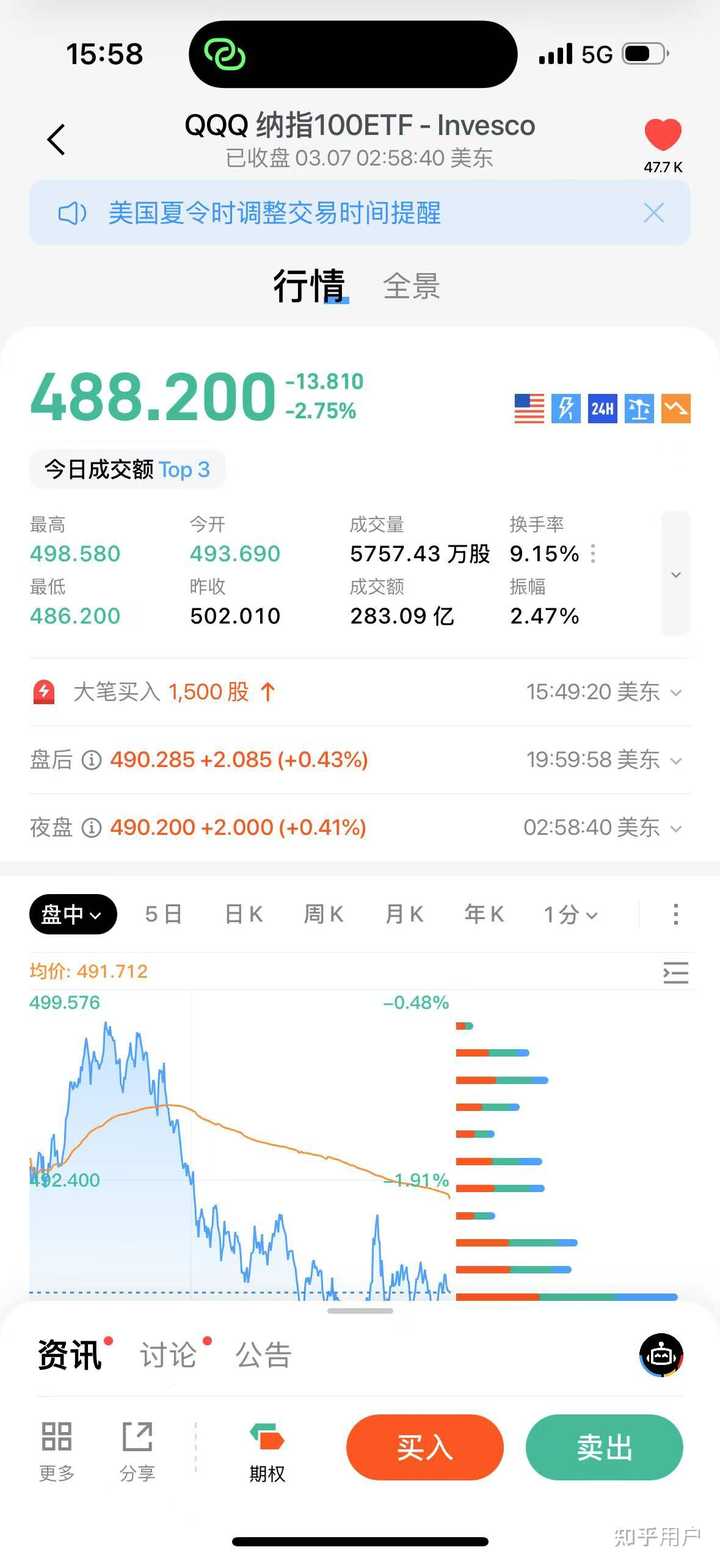Image resolution: width=720 pixels, height=1561 pixels.
Task: Tap the 今日成交额 Top 3 link
Action: (x=127, y=469)
